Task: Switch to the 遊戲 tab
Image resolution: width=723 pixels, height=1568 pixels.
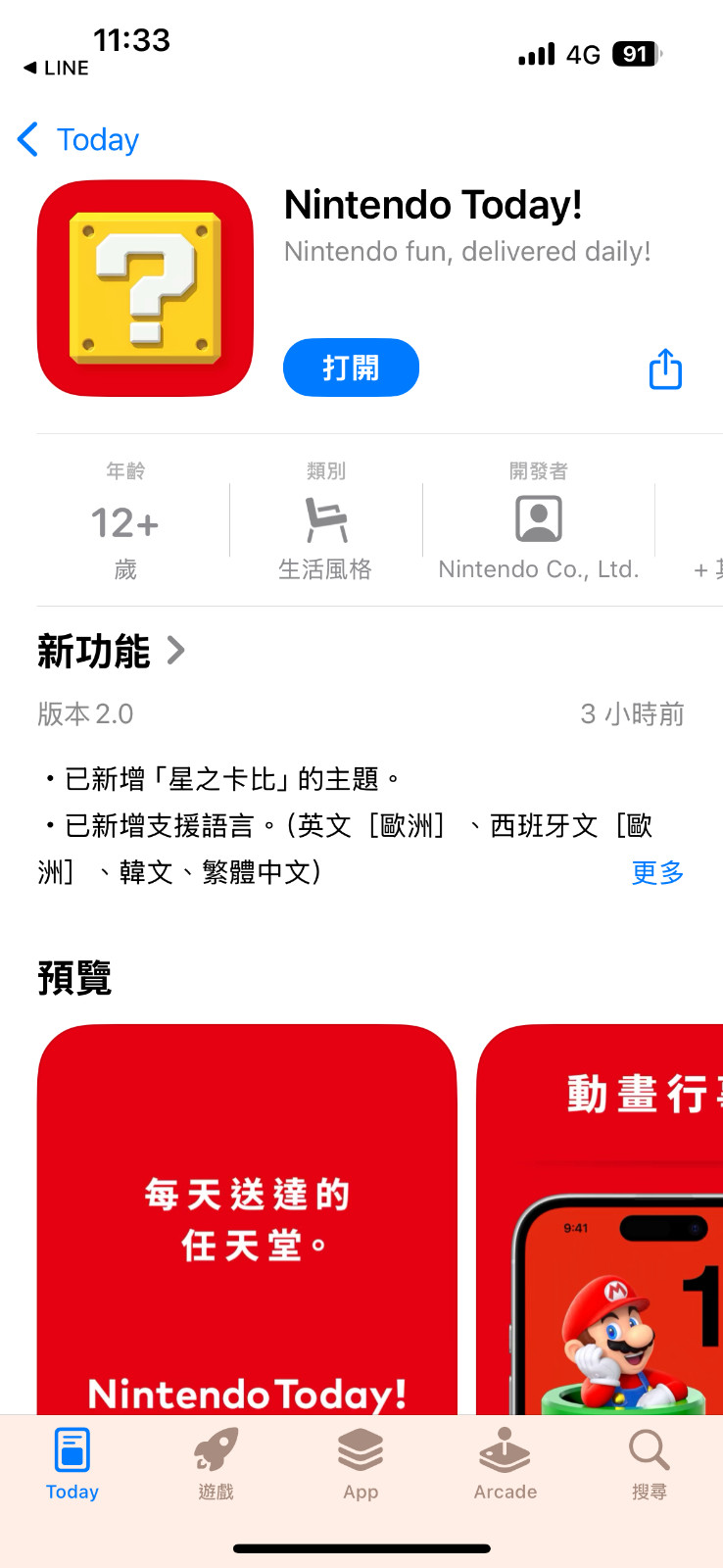Action: pyautogui.click(x=216, y=1463)
